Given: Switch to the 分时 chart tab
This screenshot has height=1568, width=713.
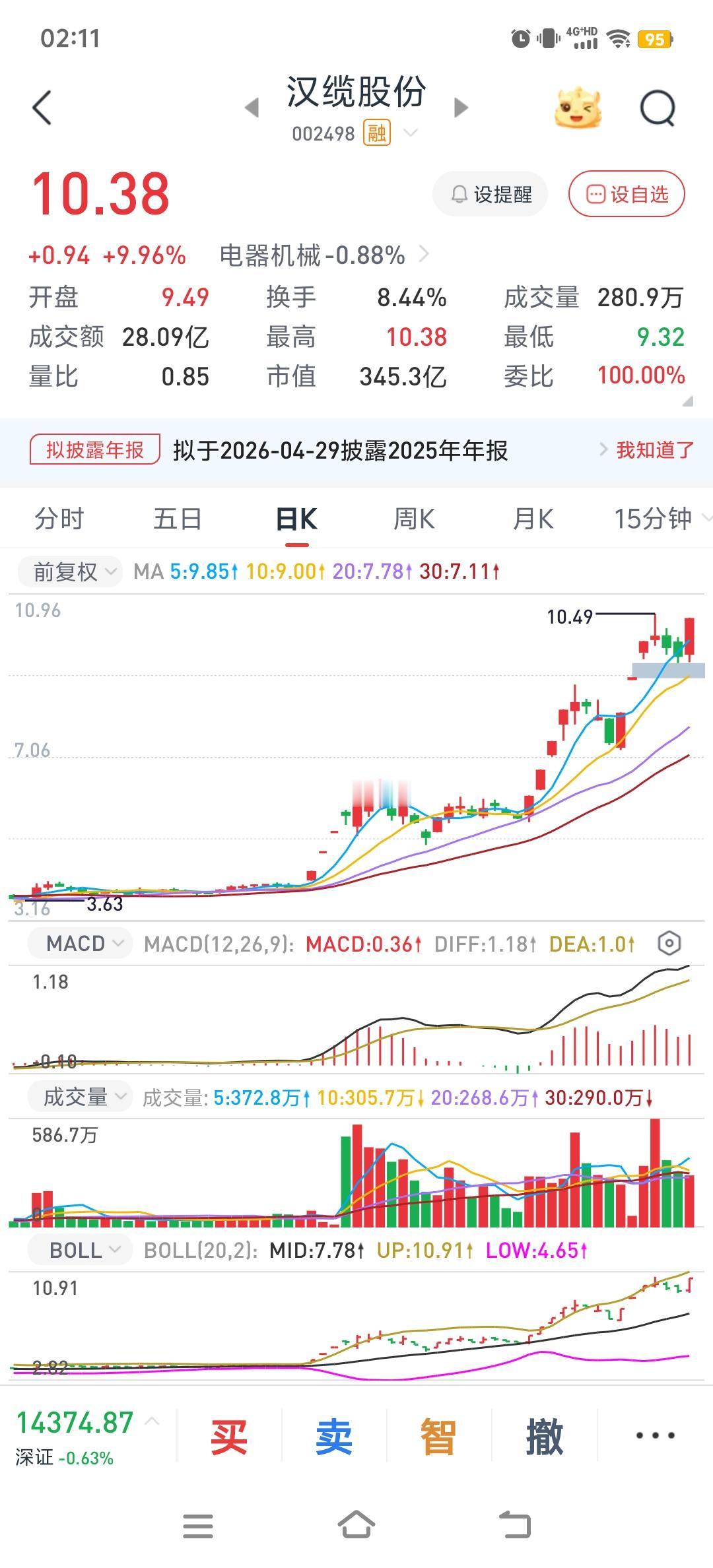Looking at the screenshot, I should [59, 519].
